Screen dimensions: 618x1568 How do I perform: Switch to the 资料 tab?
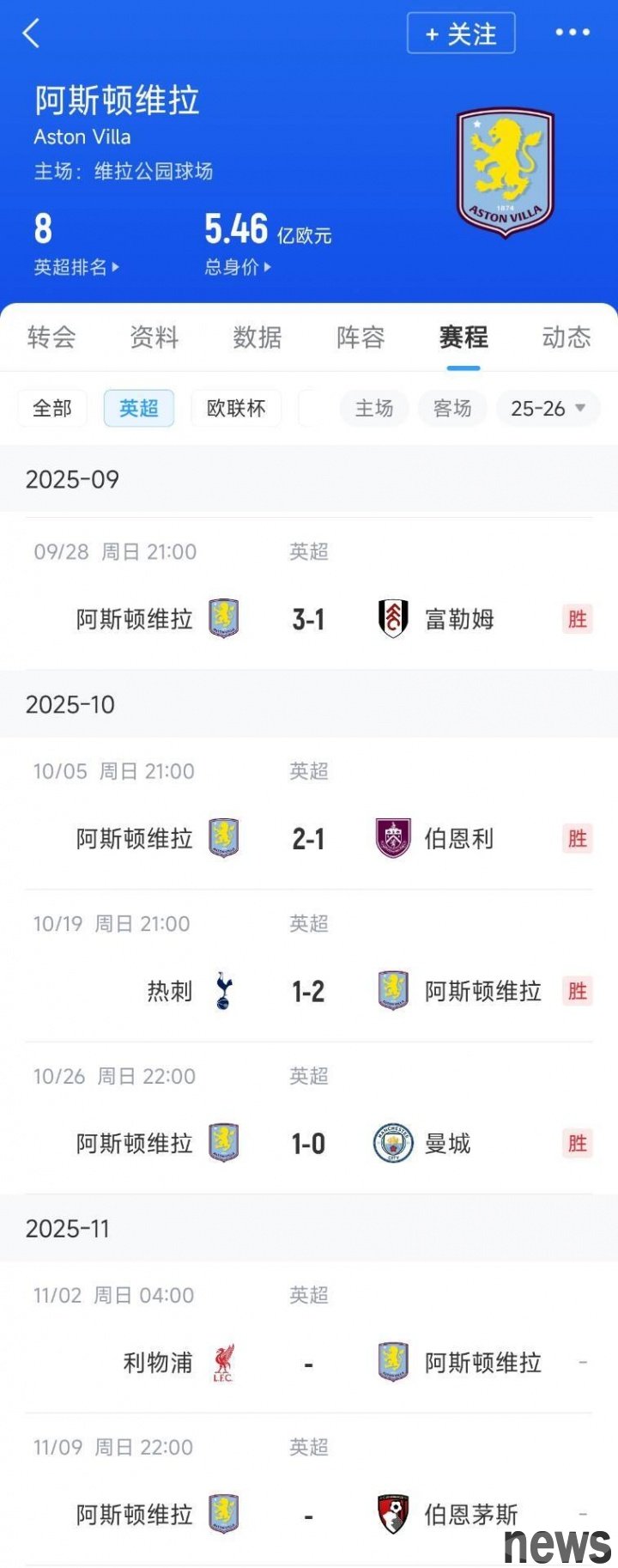154,337
